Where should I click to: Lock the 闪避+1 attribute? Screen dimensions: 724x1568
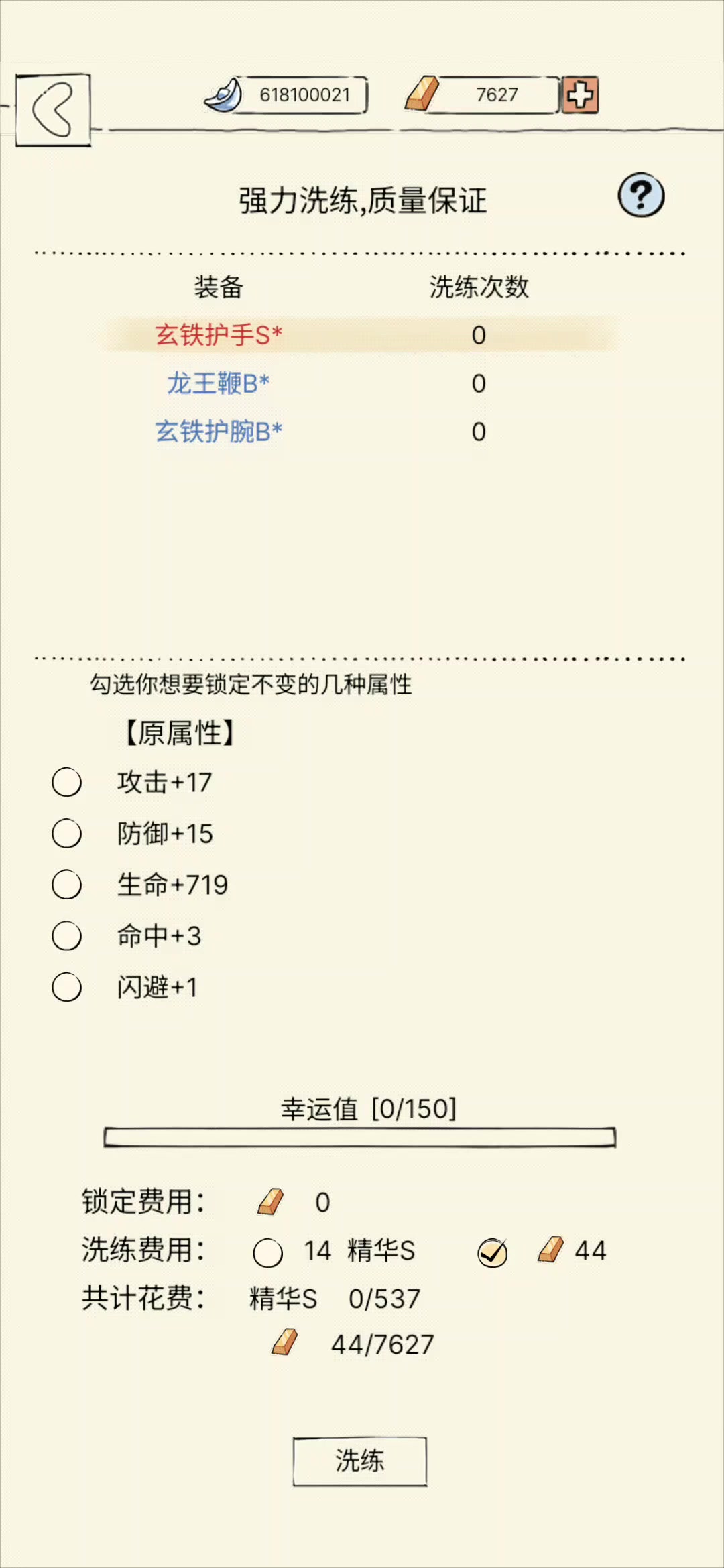pos(67,987)
